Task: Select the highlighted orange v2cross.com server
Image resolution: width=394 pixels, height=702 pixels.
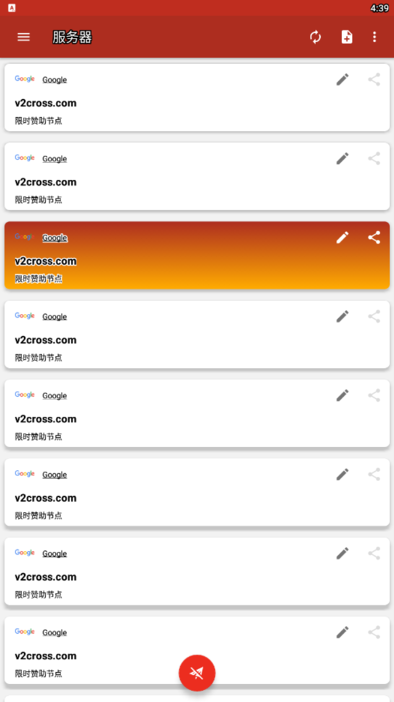Action: [x=197, y=255]
